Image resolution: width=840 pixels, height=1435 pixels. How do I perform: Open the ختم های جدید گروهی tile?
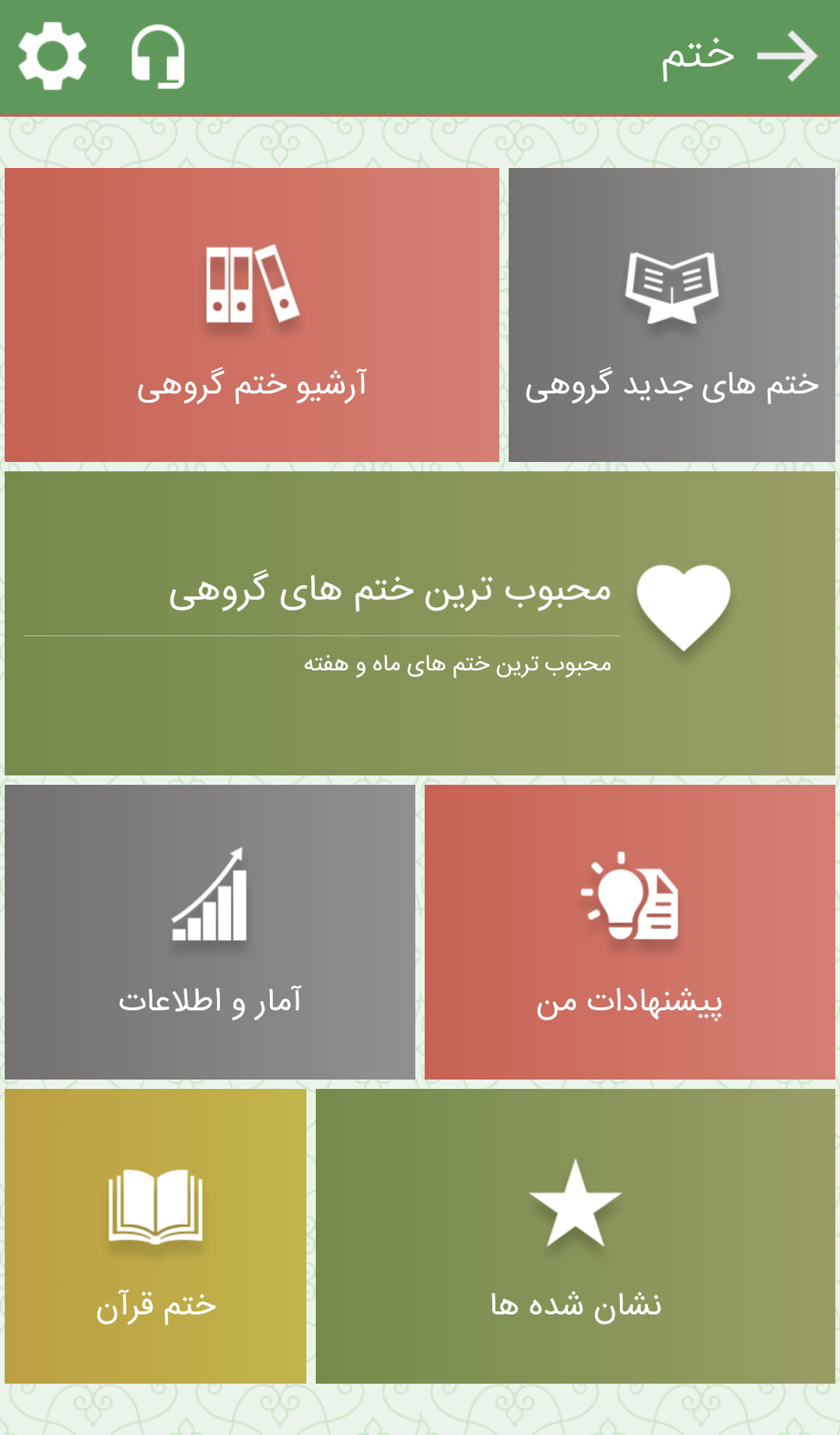tap(672, 315)
